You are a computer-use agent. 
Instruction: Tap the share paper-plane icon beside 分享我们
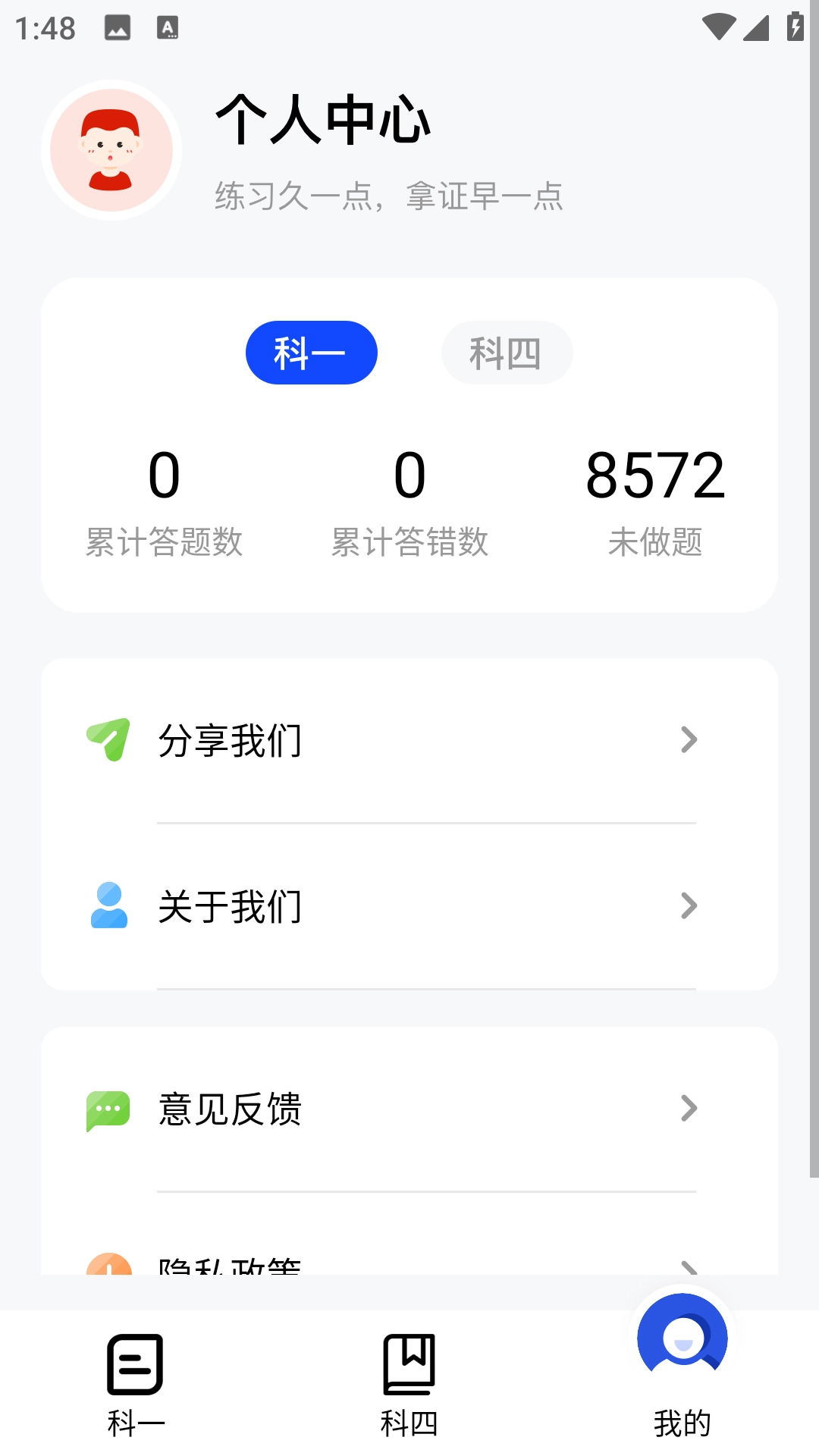[108, 739]
